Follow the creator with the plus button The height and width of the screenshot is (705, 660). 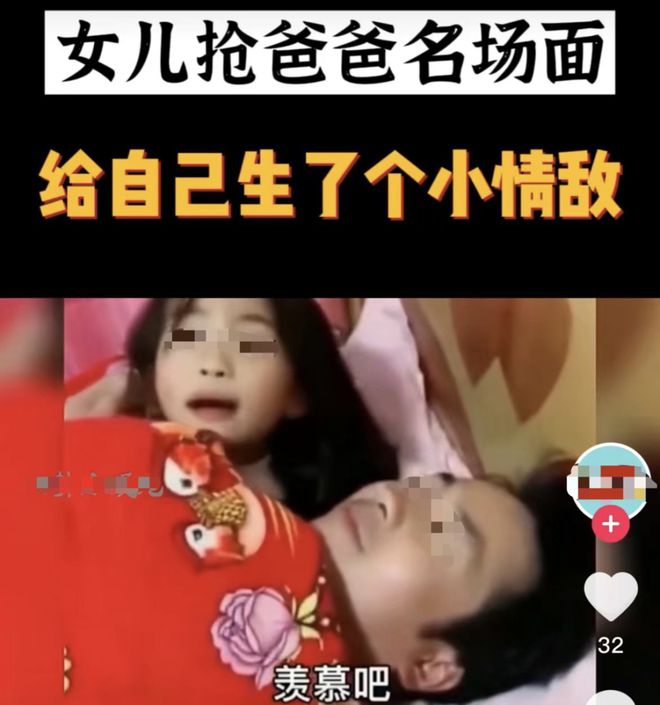[x=610, y=524]
